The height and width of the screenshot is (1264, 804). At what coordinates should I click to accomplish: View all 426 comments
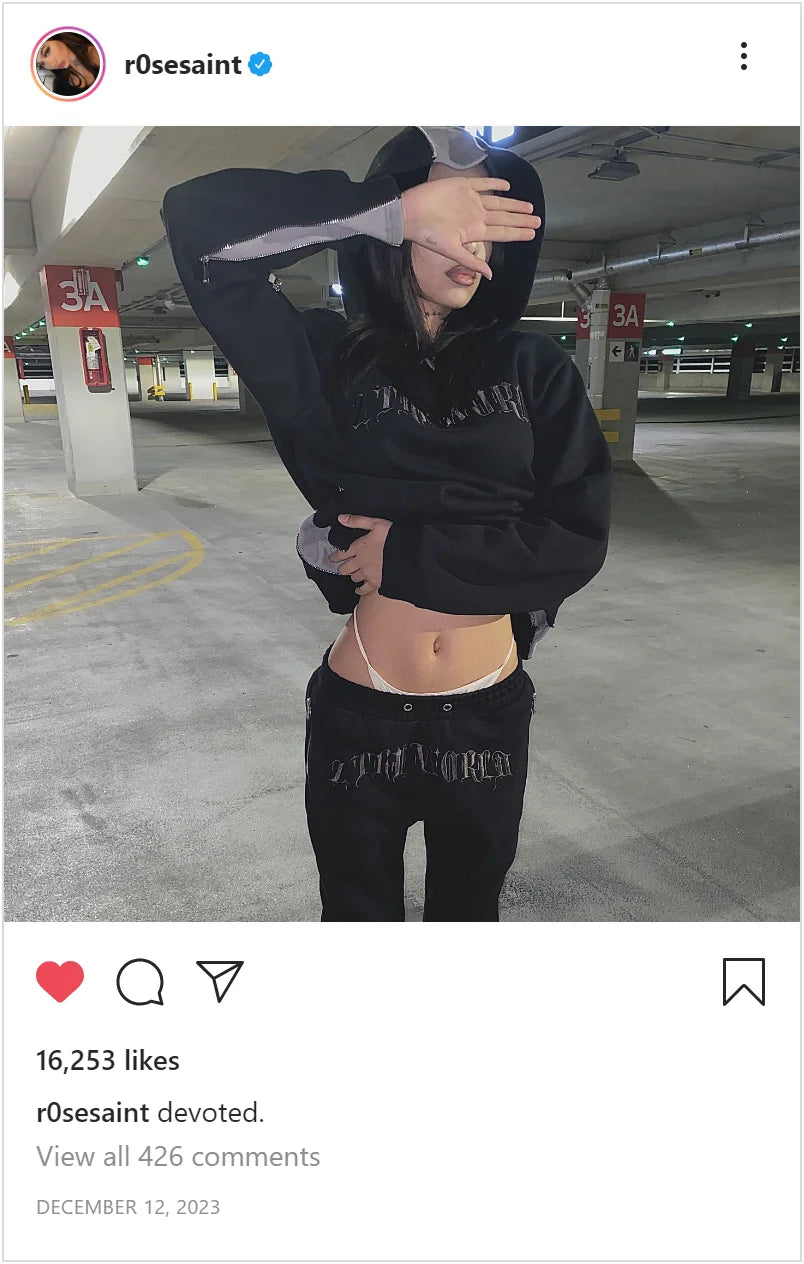[x=178, y=1157]
